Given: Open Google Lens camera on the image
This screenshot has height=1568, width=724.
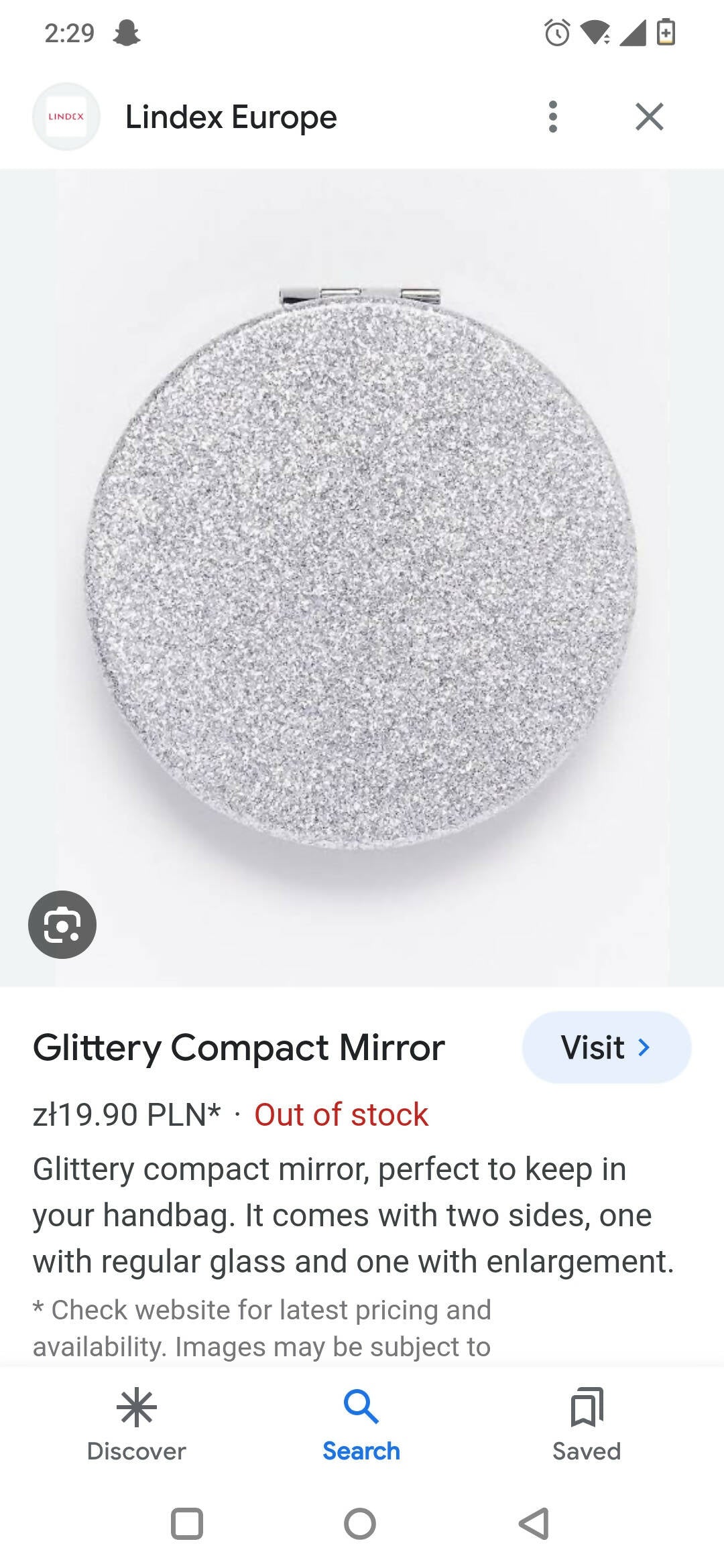Looking at the screenshot, I should (62, 923).
